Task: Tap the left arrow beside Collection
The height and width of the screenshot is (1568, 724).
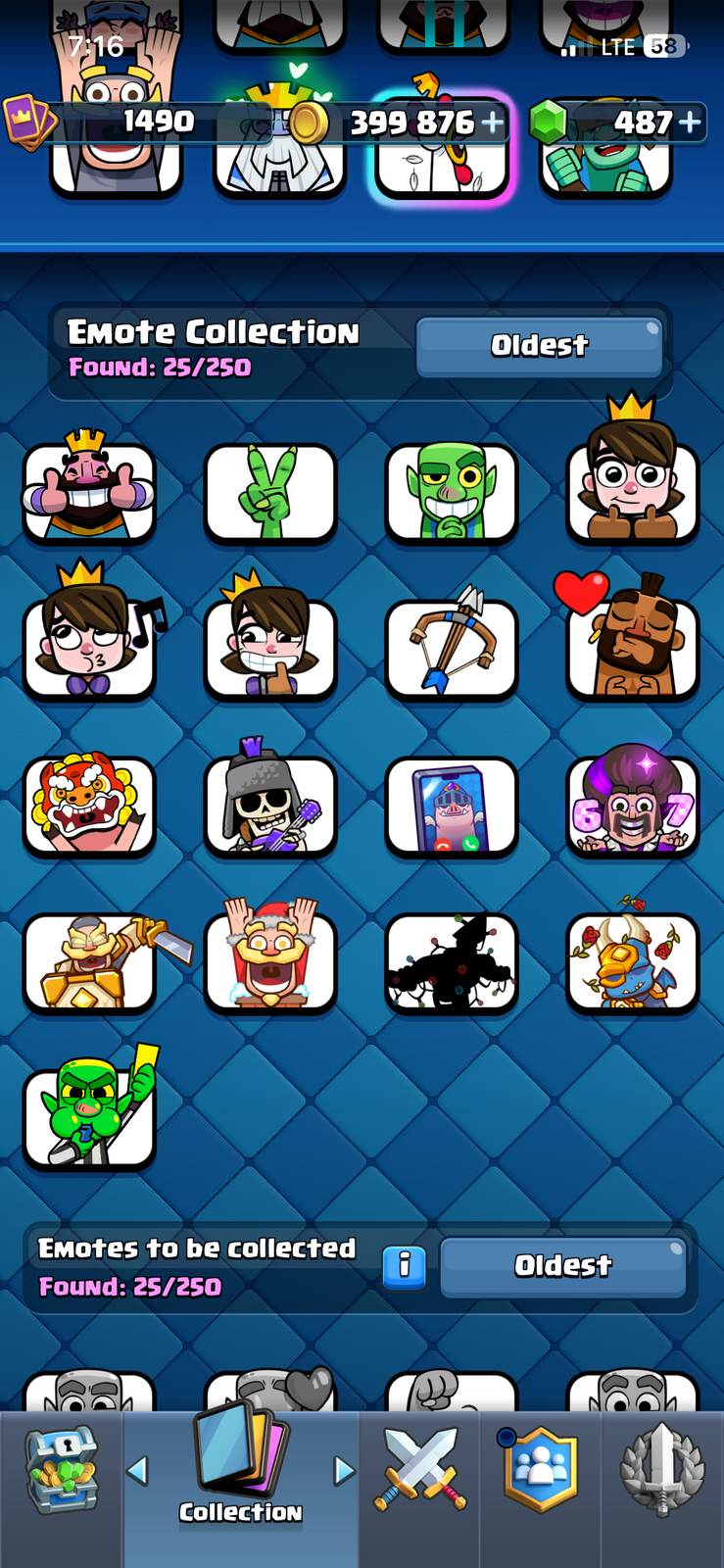Action: coord(137,1470)
